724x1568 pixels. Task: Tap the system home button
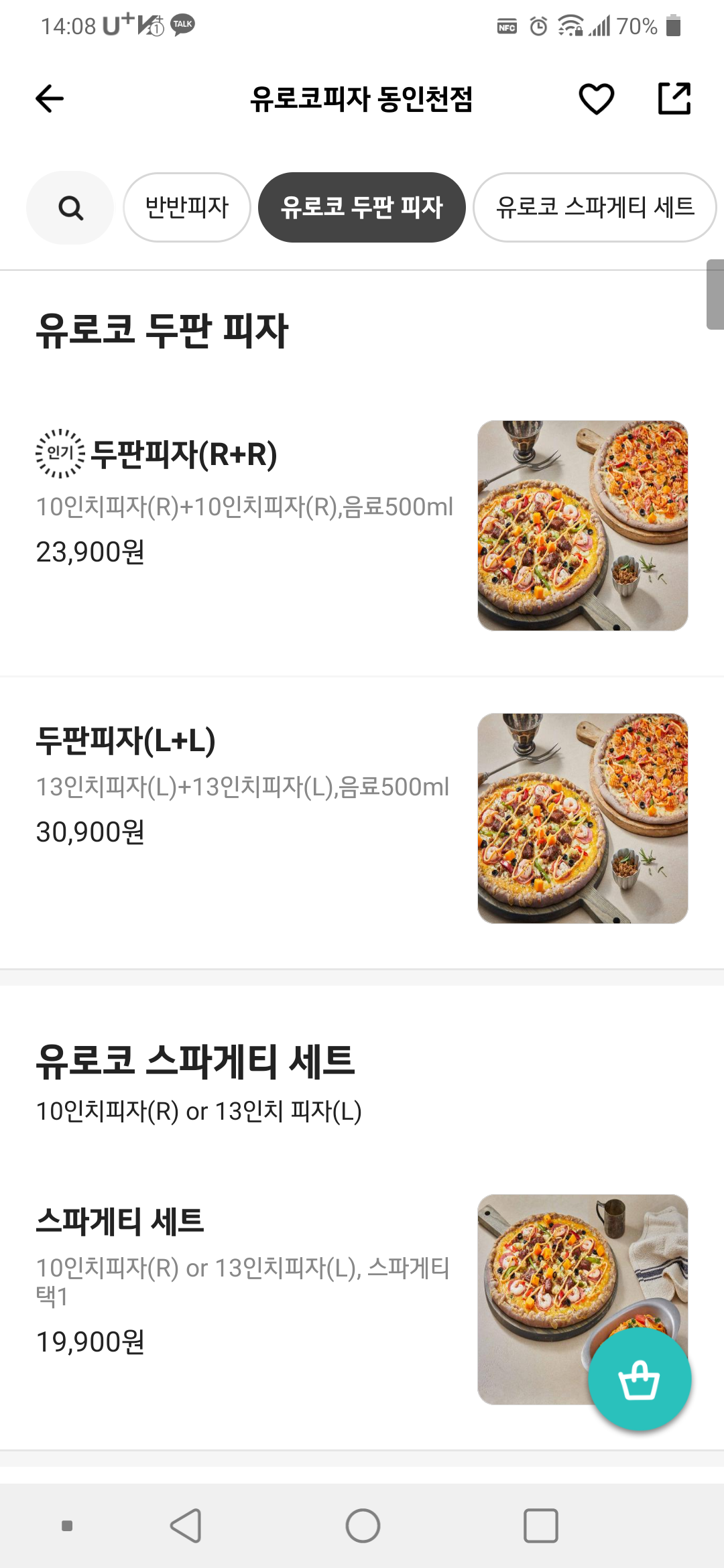pos(363,1526)
